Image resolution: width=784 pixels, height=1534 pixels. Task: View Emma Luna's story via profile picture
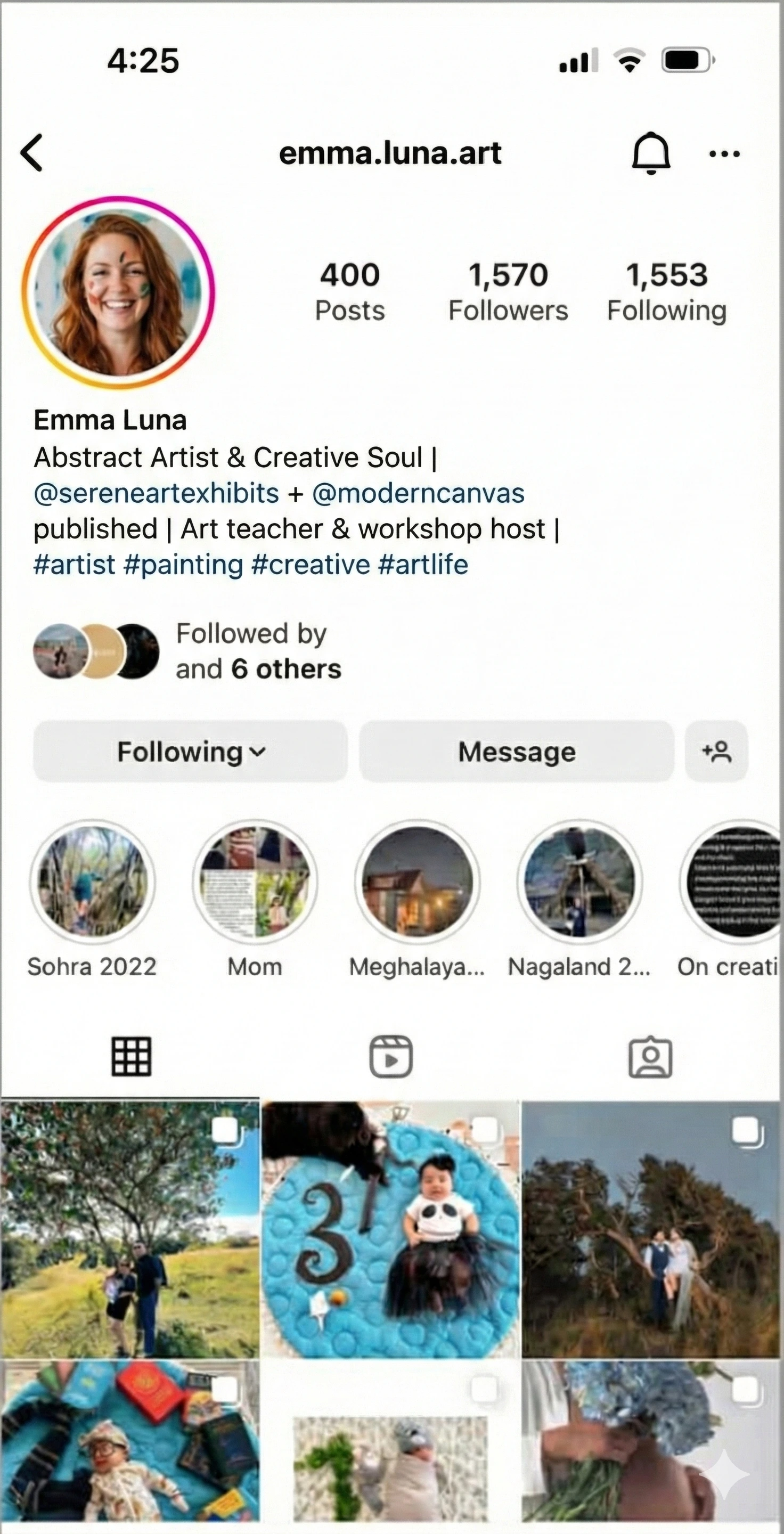[118, 292]
